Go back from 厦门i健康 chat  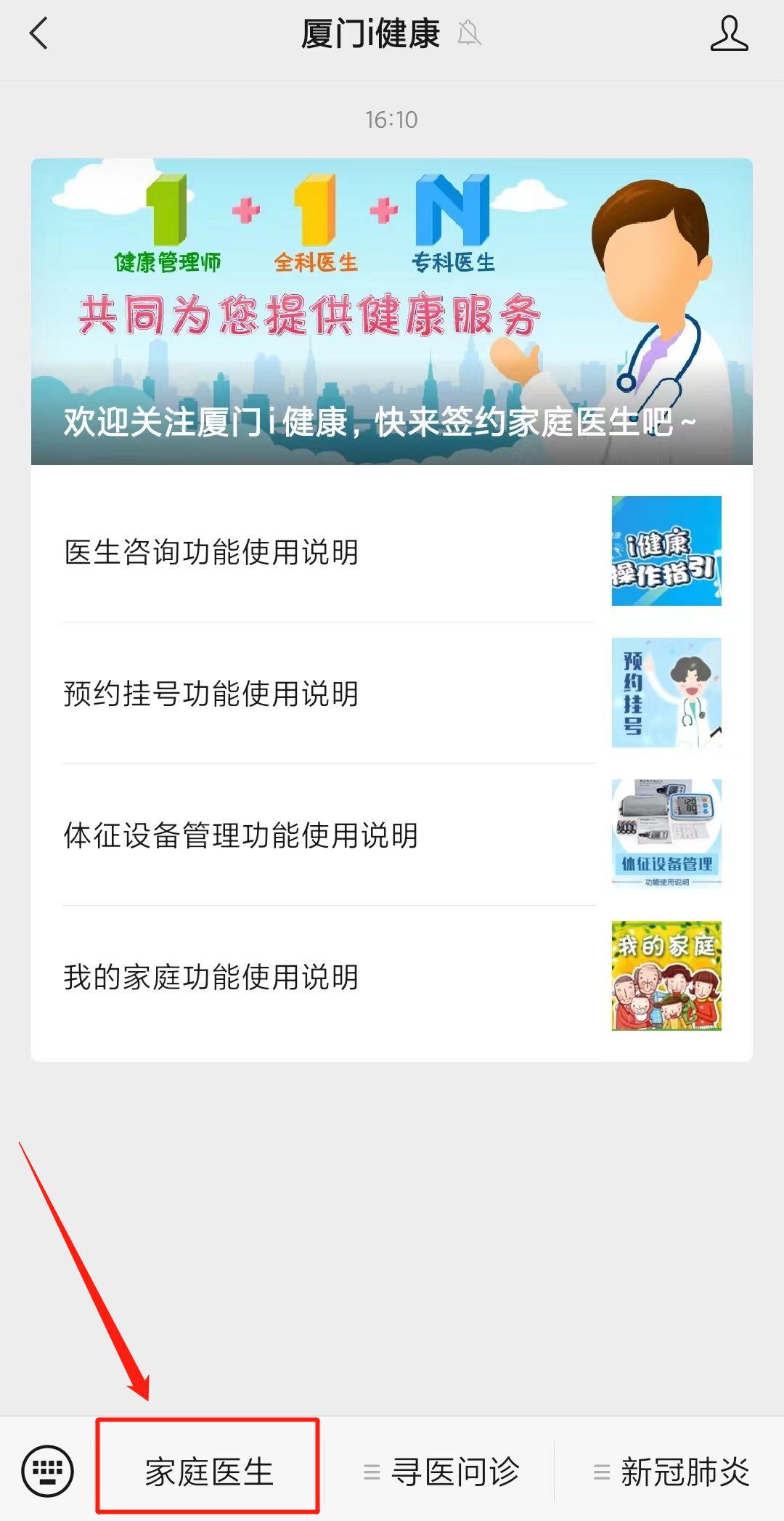coord(38,34)
